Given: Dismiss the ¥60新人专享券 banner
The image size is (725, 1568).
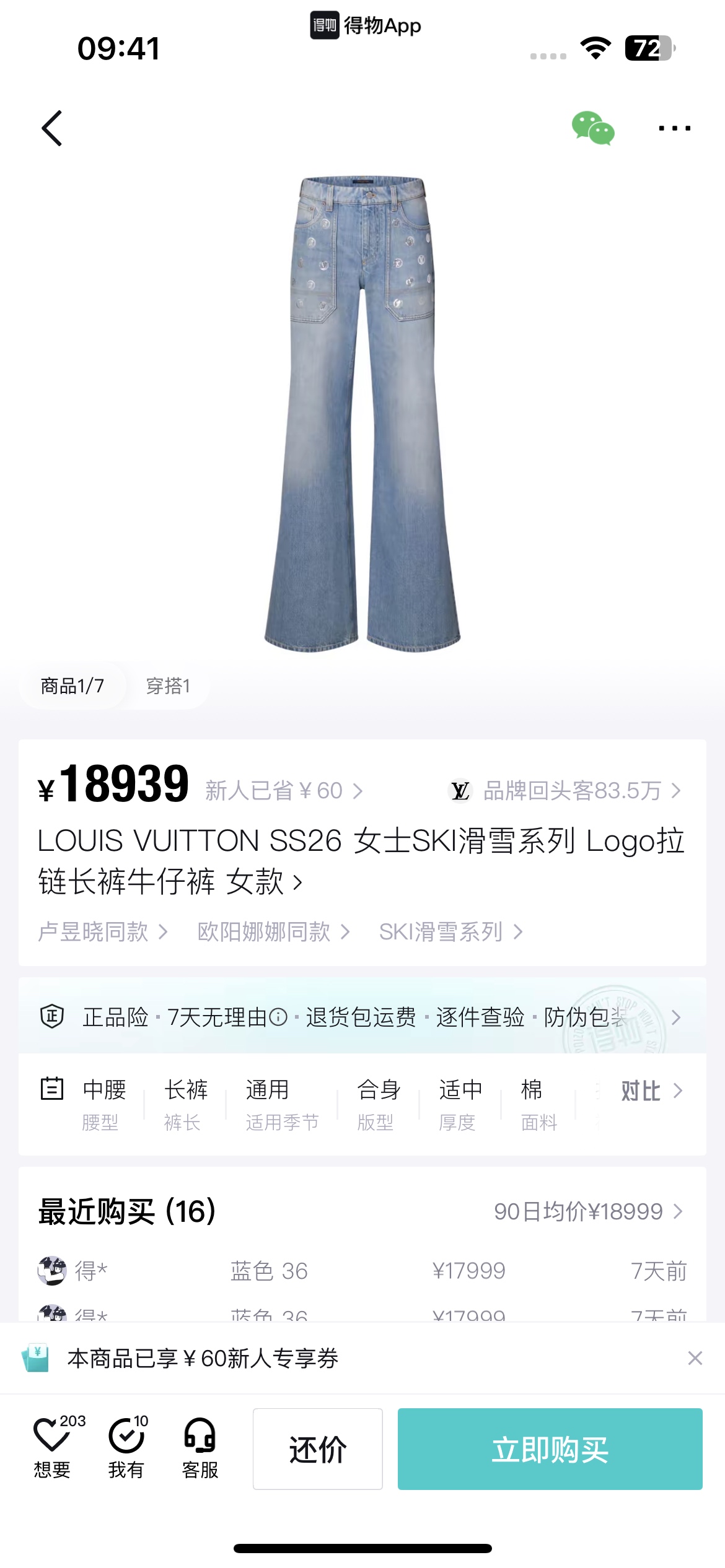Looking at the screenshot, I should 695,1358.
